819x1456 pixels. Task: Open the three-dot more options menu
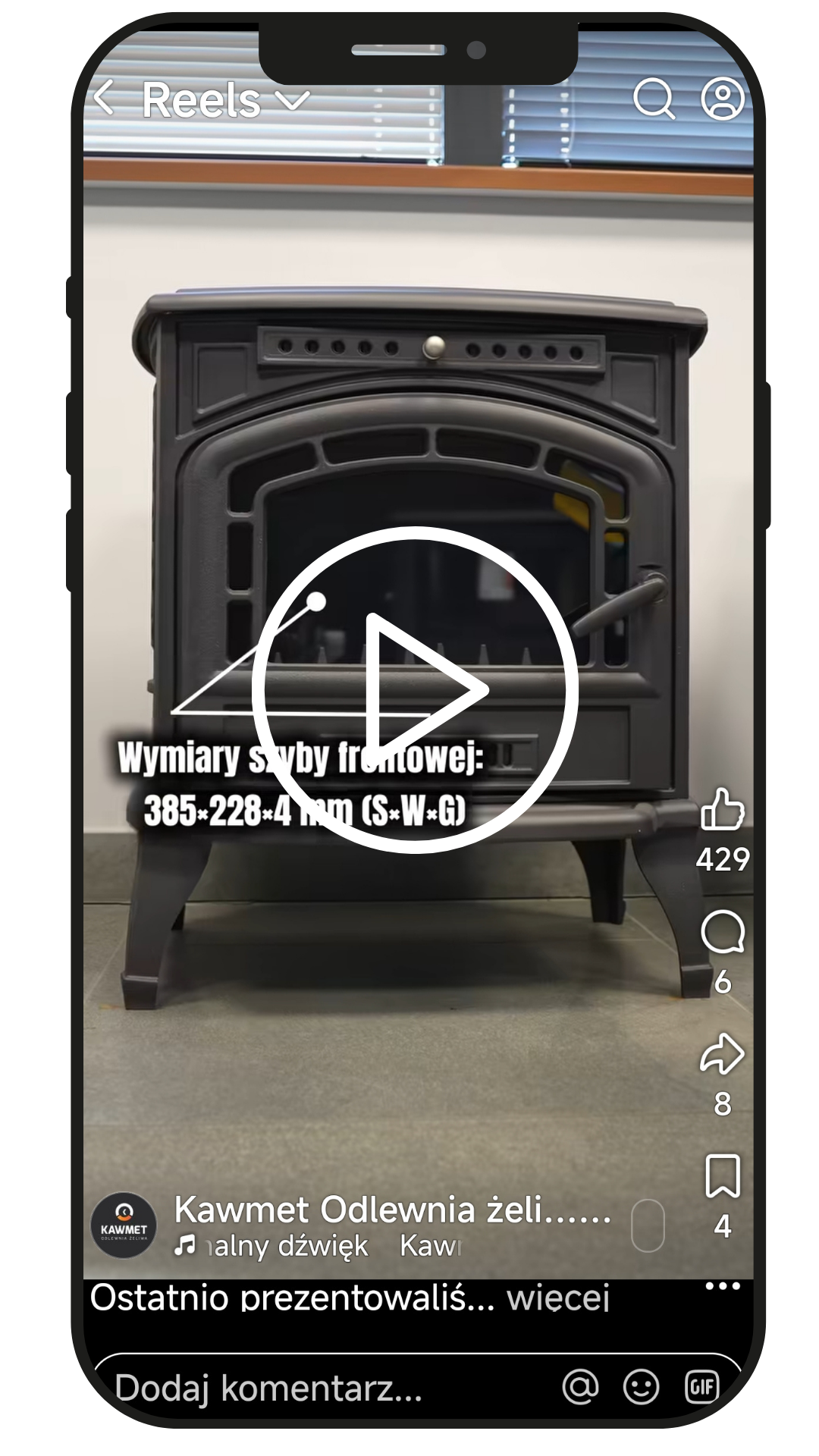pos(722,1286)
